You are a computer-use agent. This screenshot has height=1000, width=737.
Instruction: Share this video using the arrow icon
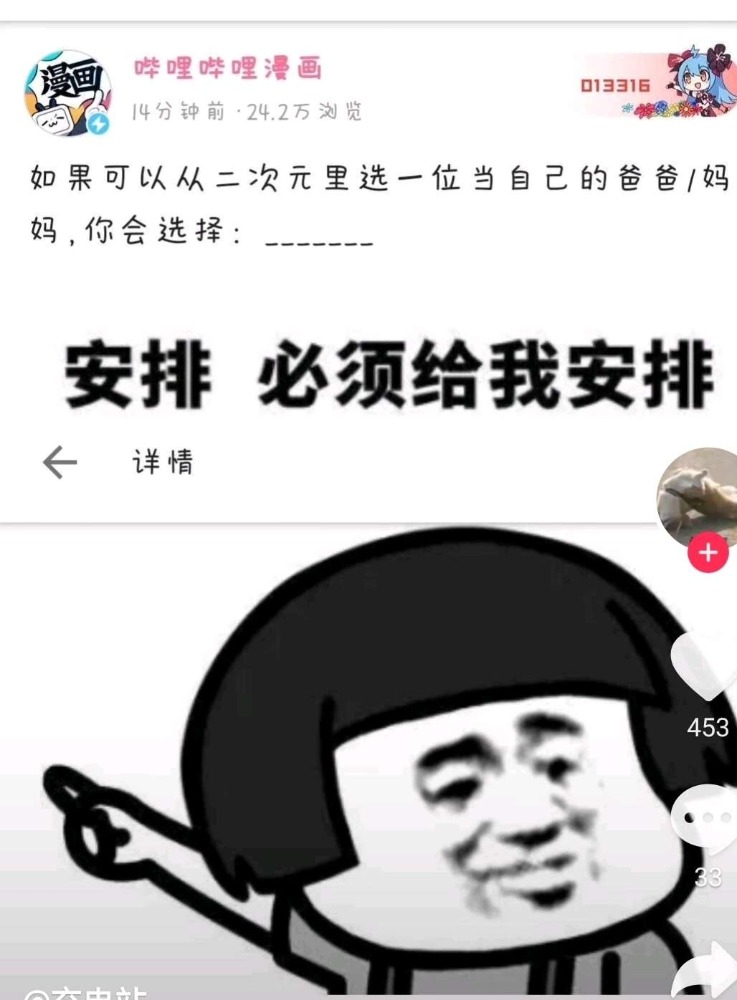[708, 968]
